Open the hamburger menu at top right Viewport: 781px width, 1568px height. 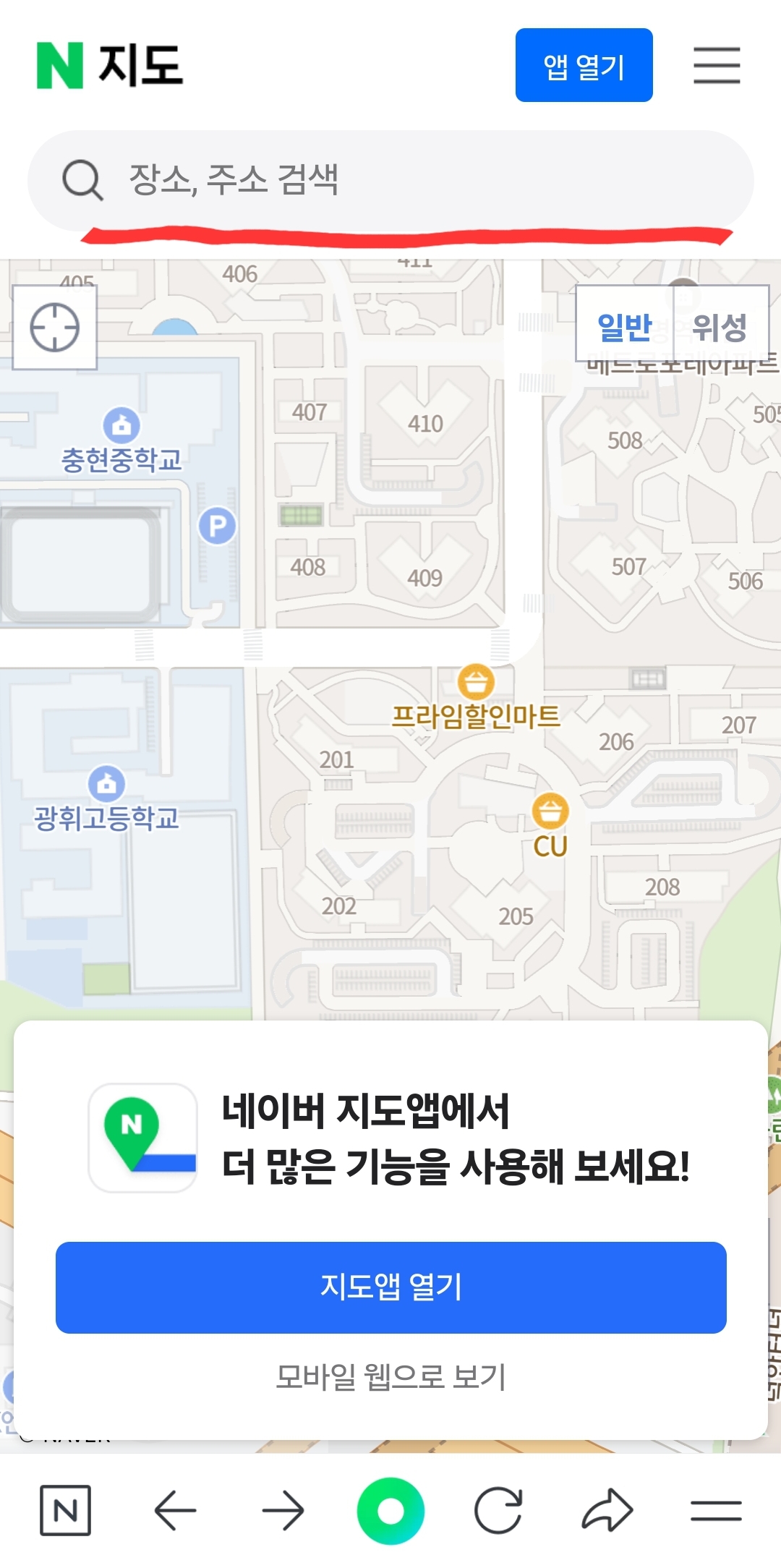pyautogui.click(x=717, y=65)
